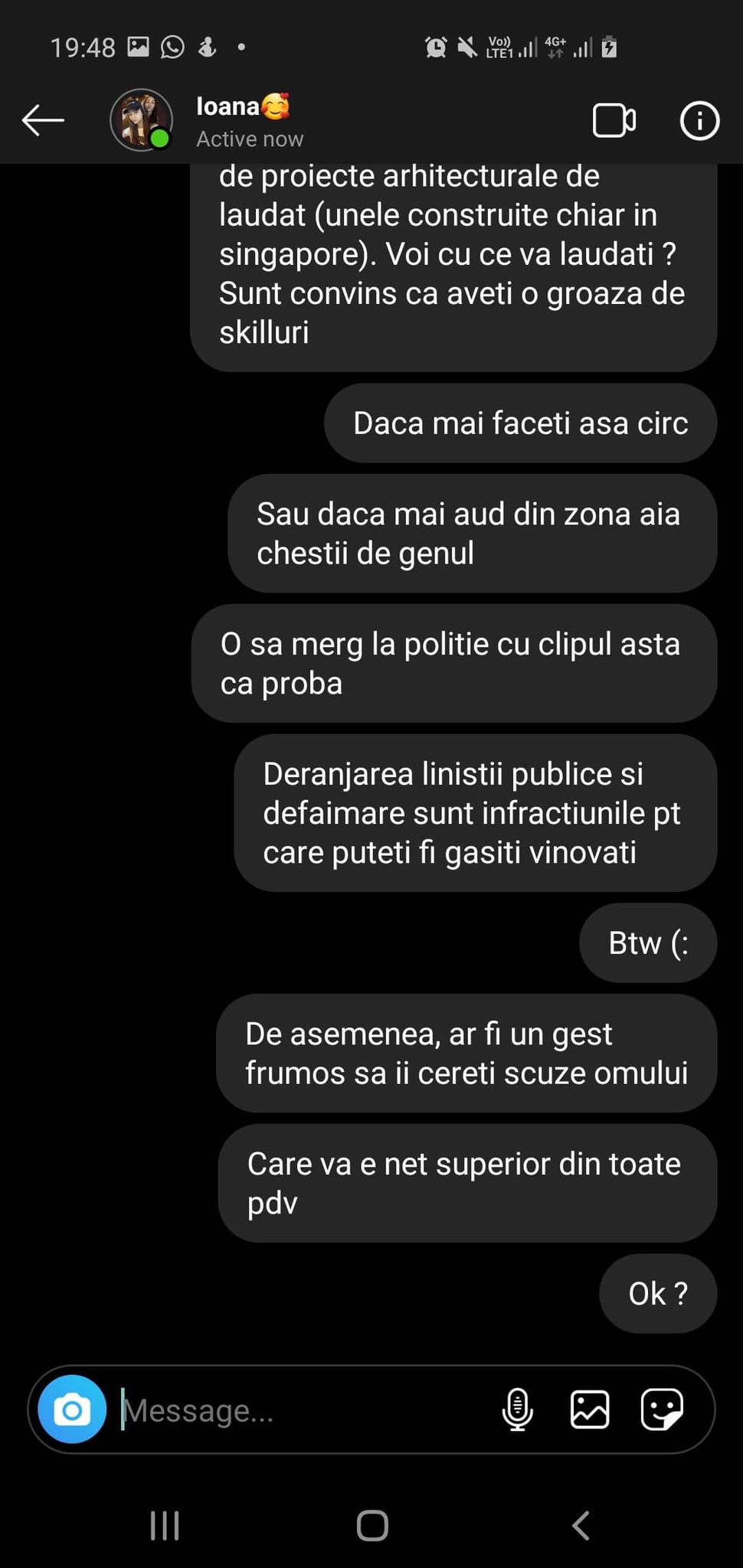Open the sticker picker

(662, 1410)
